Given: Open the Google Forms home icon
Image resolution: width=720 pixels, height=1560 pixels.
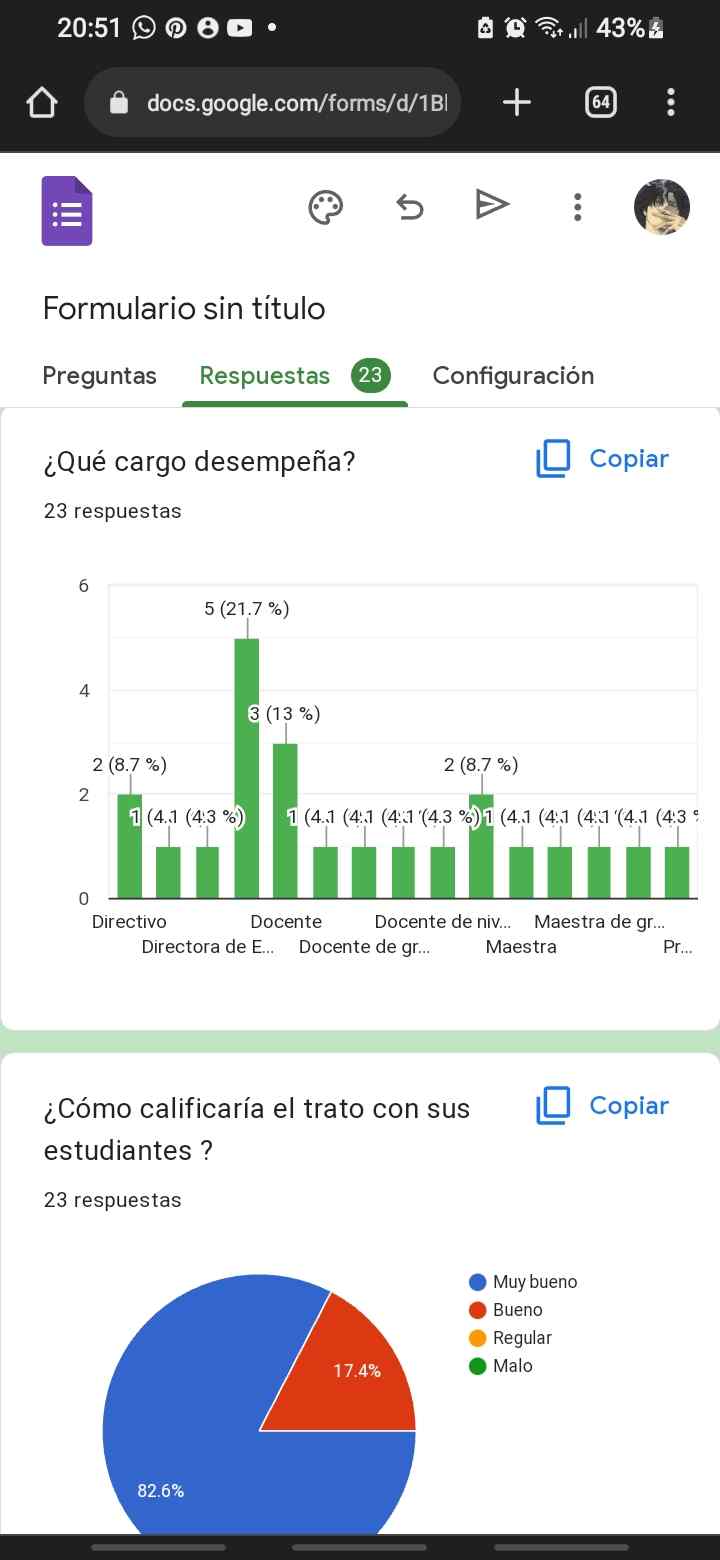Looking at the screenshot, I should pyautogui.click(x=67, y=211).
